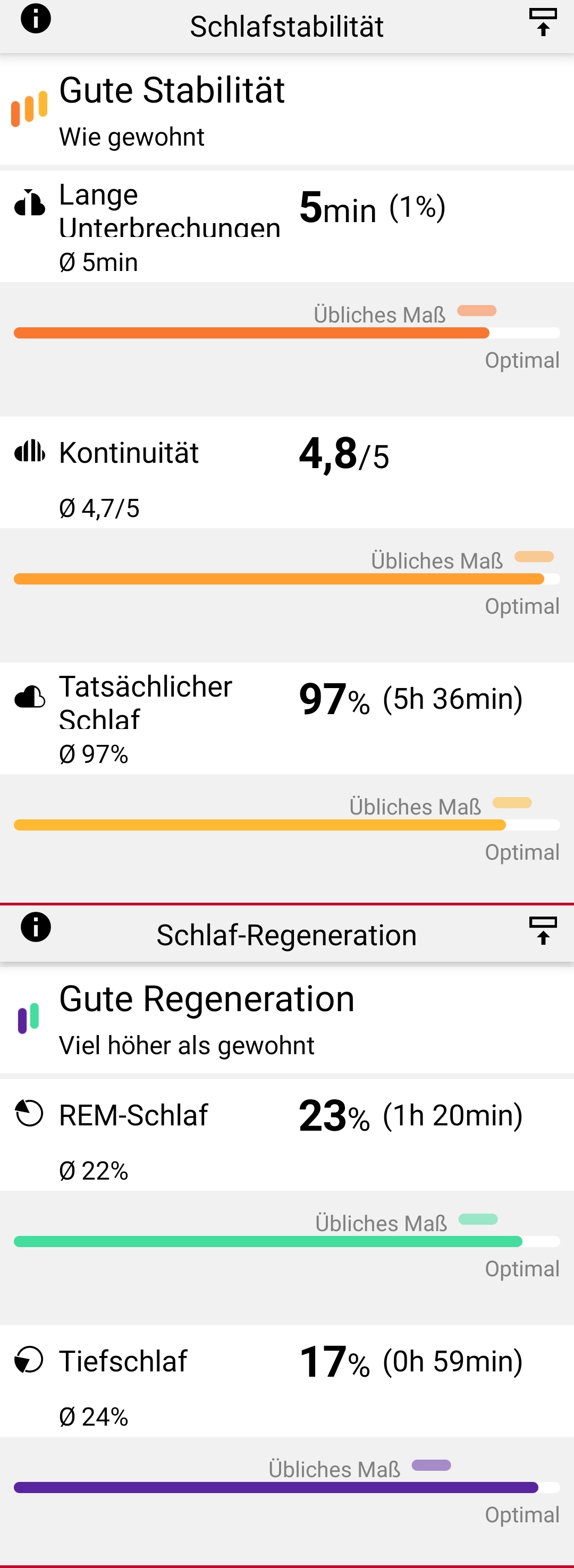Open info for Schlafstabilität section
574x1568 pixels.
[36, 18]
